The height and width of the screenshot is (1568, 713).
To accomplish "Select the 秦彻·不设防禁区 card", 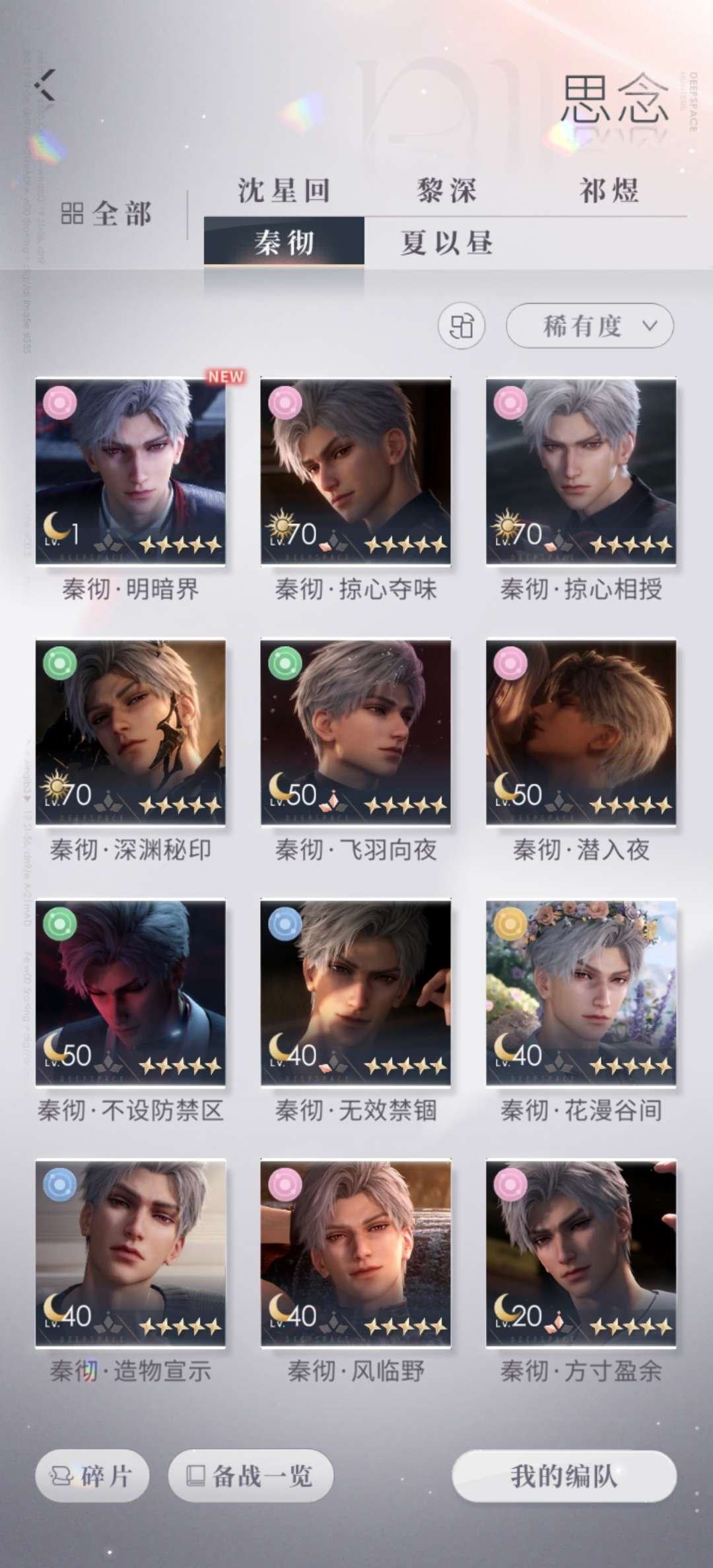I will tap(131, 992).
